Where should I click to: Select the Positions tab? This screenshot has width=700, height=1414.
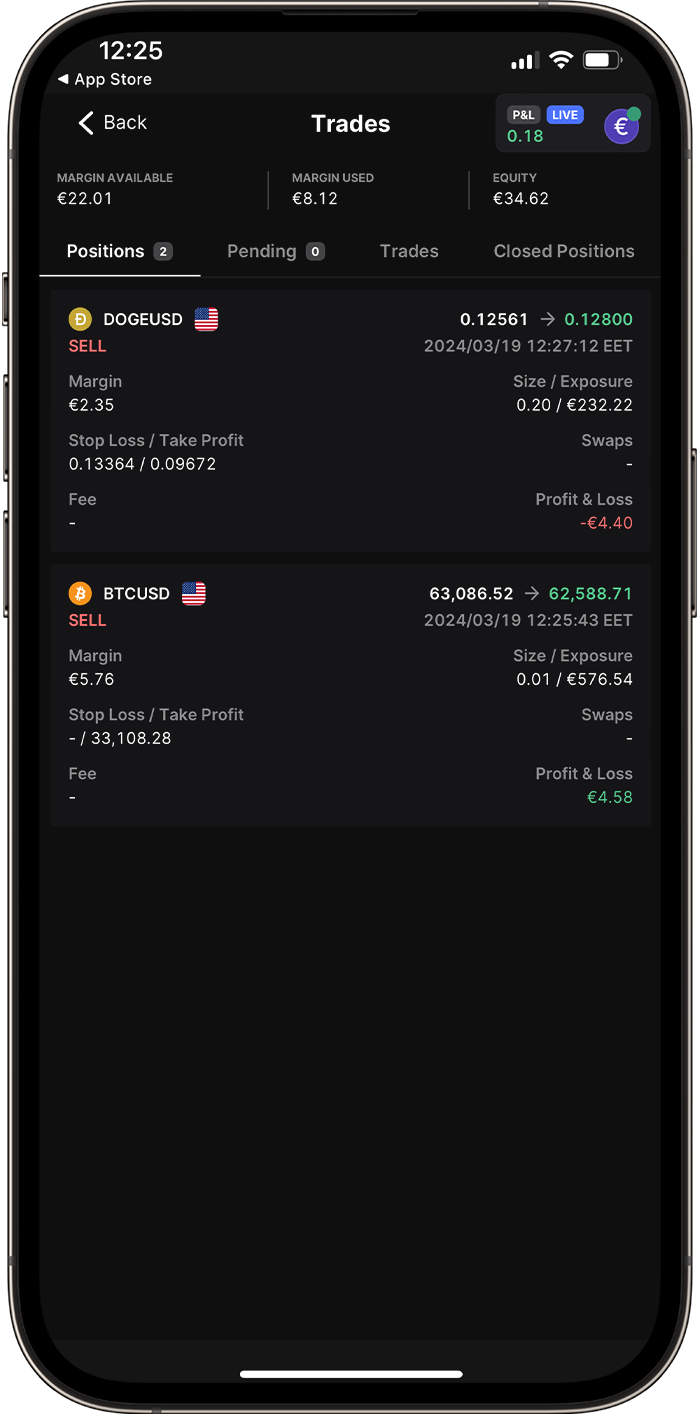click(119, 251)
